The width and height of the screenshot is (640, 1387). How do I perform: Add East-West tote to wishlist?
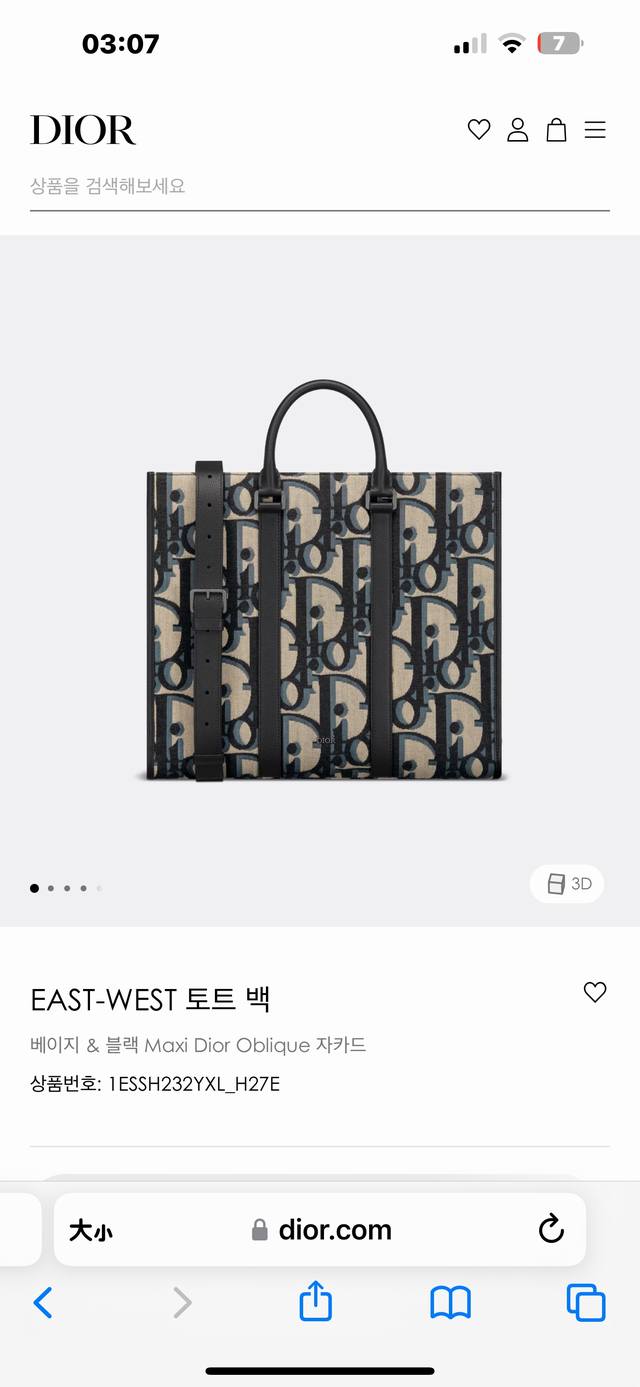595,992
